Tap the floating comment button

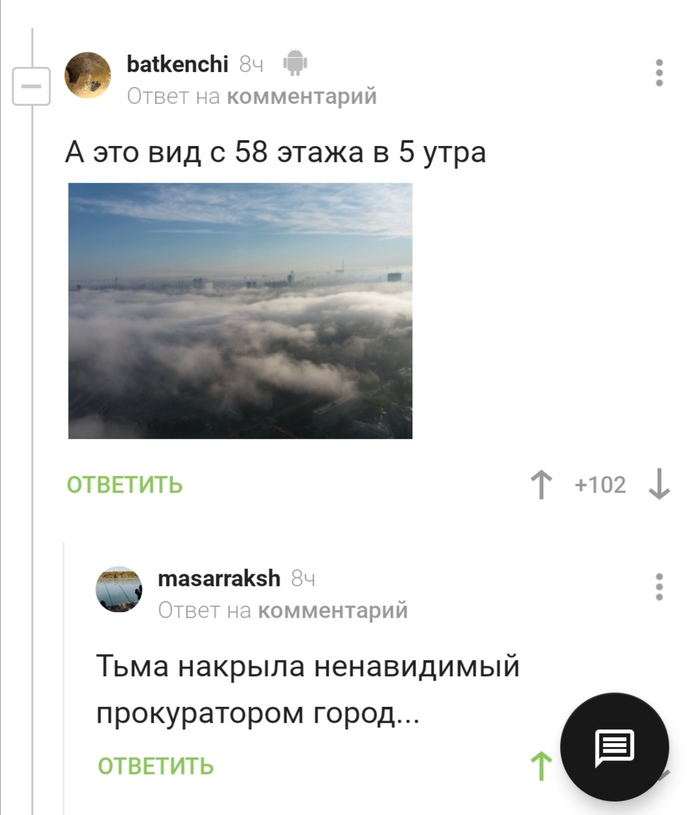[x=614, y=746]
